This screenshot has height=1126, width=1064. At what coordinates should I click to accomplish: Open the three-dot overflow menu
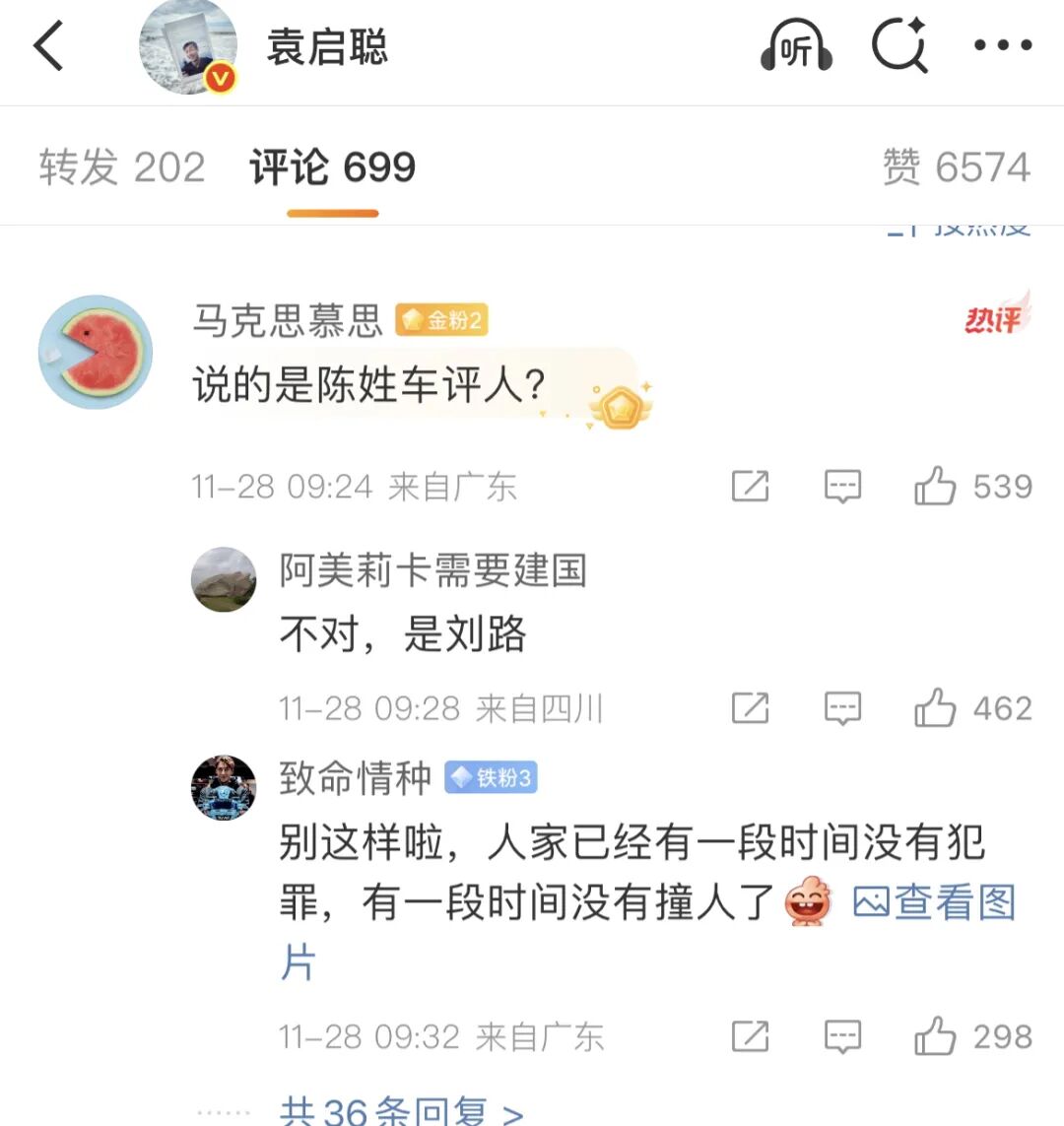point(1002,45)
